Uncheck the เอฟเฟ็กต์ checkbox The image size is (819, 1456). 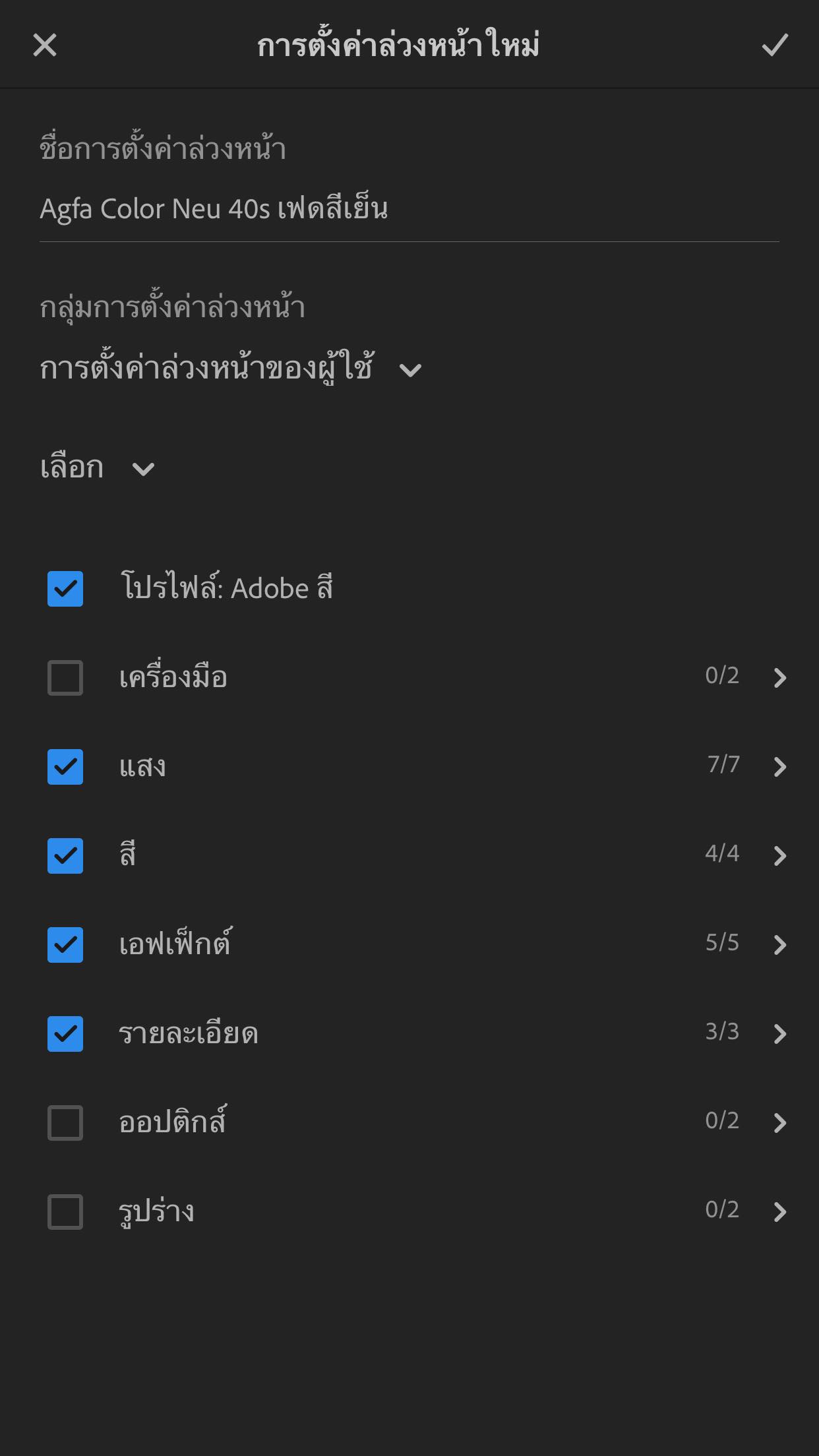click(x=65, y=944)
